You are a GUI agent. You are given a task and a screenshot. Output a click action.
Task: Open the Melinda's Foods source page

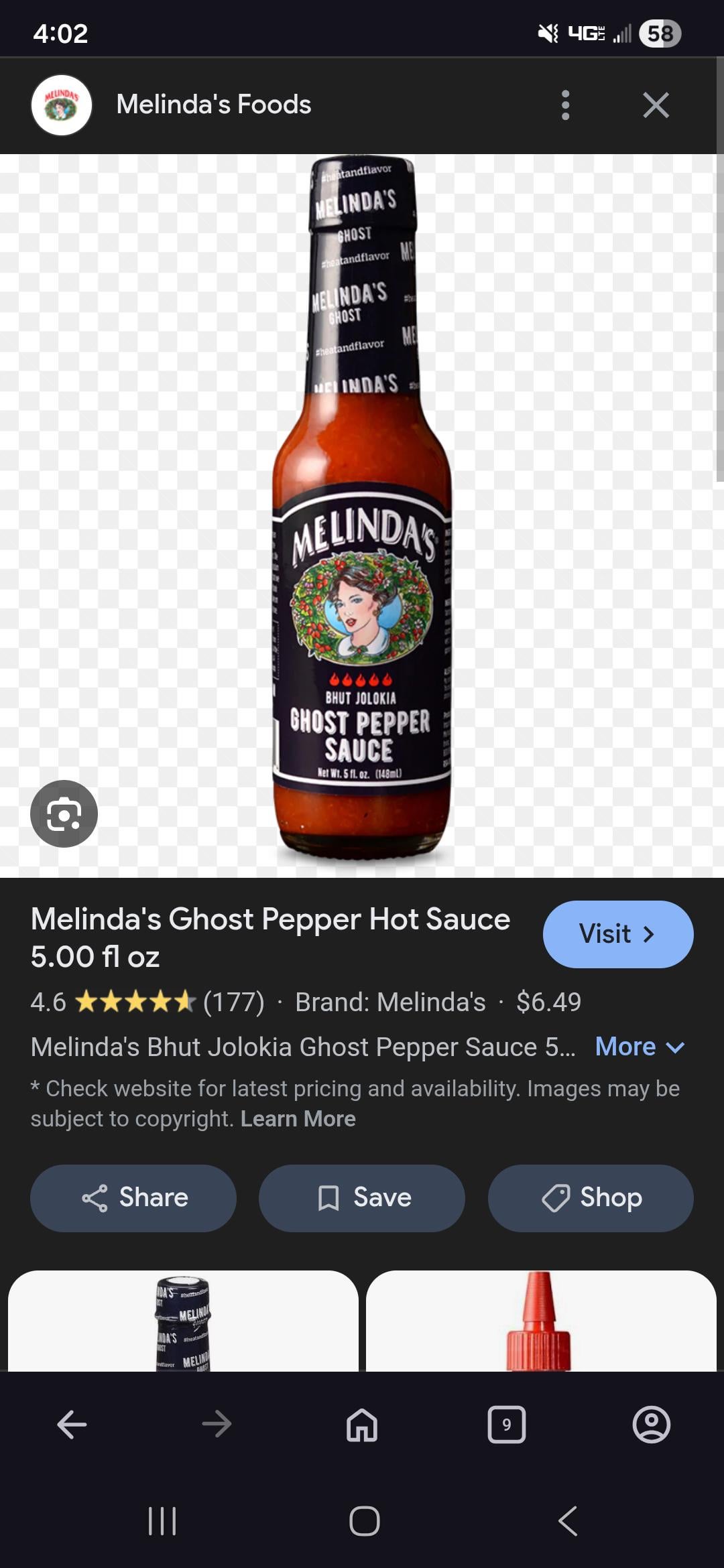213,105
